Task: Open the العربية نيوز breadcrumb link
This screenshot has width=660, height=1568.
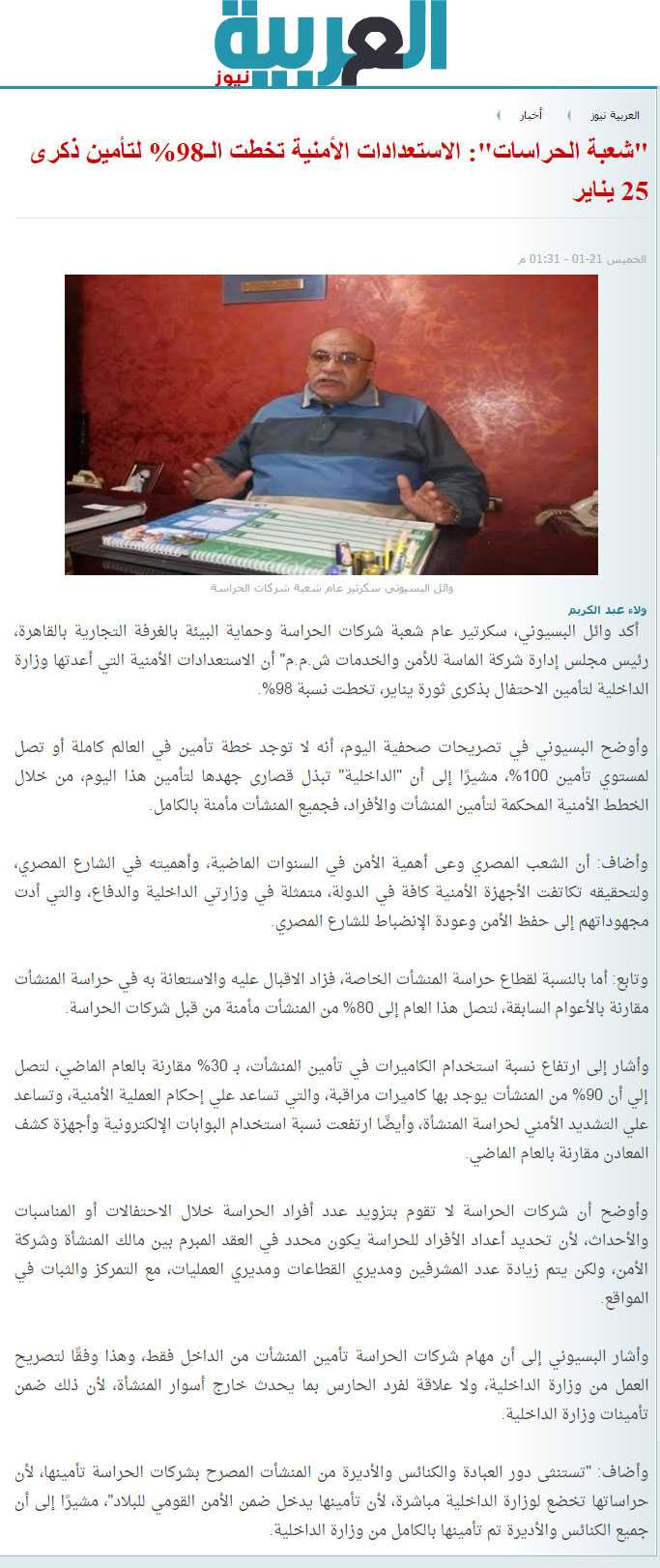Action: (615, 115)
